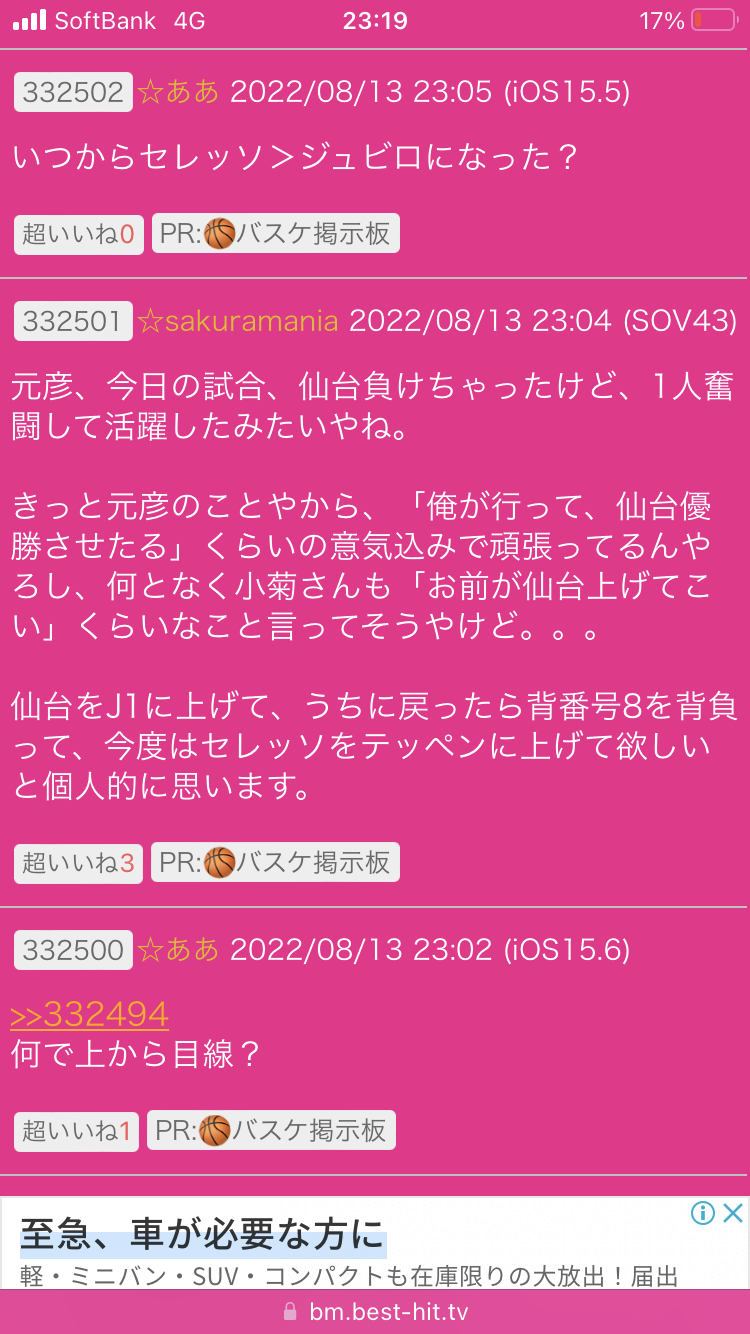Tap 超いいね on post 332502
Image resolution: width=750 pixels, height=1334 pixels.
pyautogui.click(x=78, y=234)
